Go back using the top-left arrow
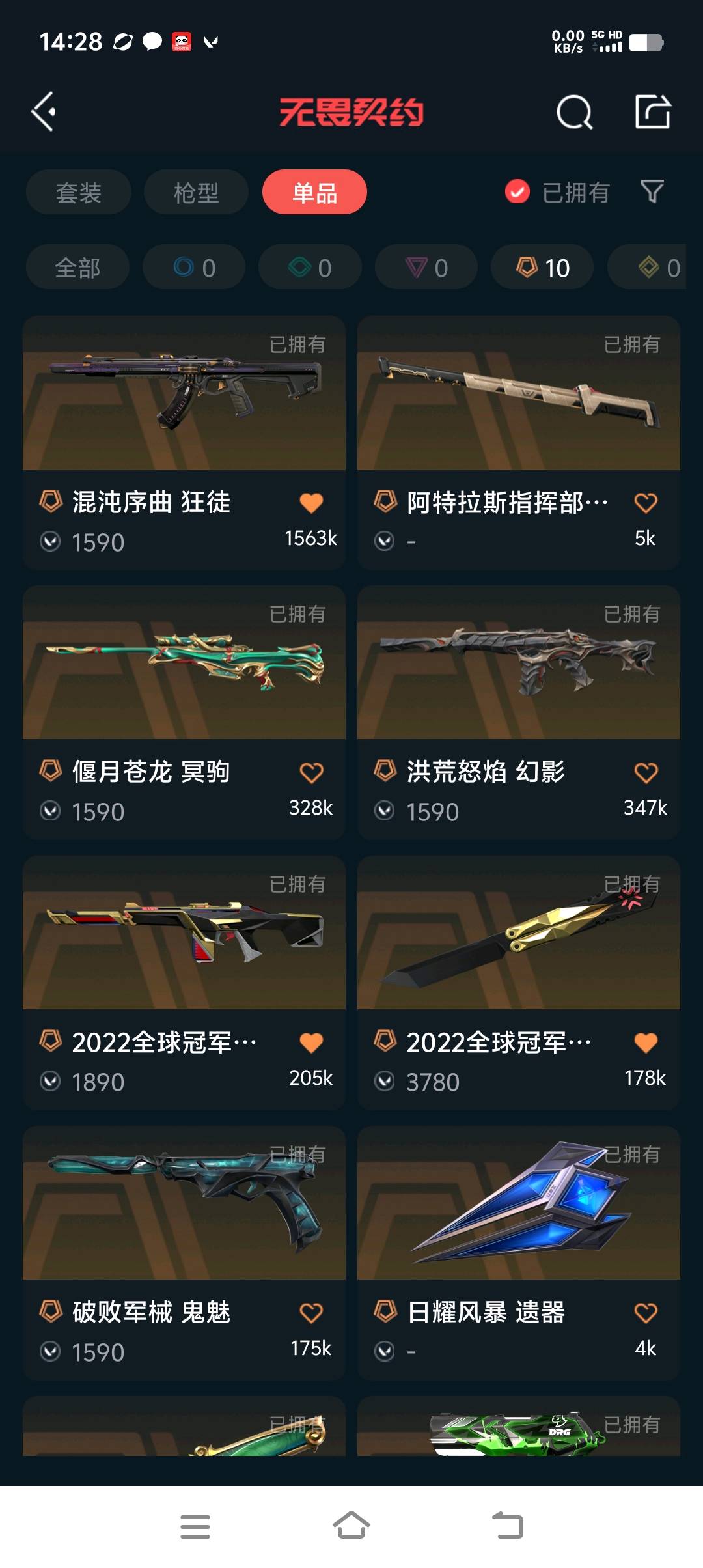Viewport: 703px width, 1568px height. (44, 112)
